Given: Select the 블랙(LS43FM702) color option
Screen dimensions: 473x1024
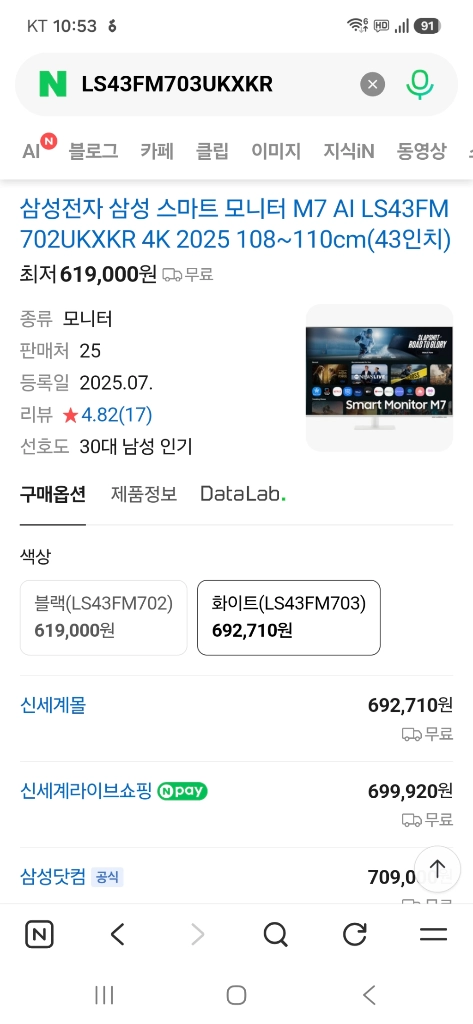Looking at the screenshot, I should pyautogui.click(x=103, y=618).
